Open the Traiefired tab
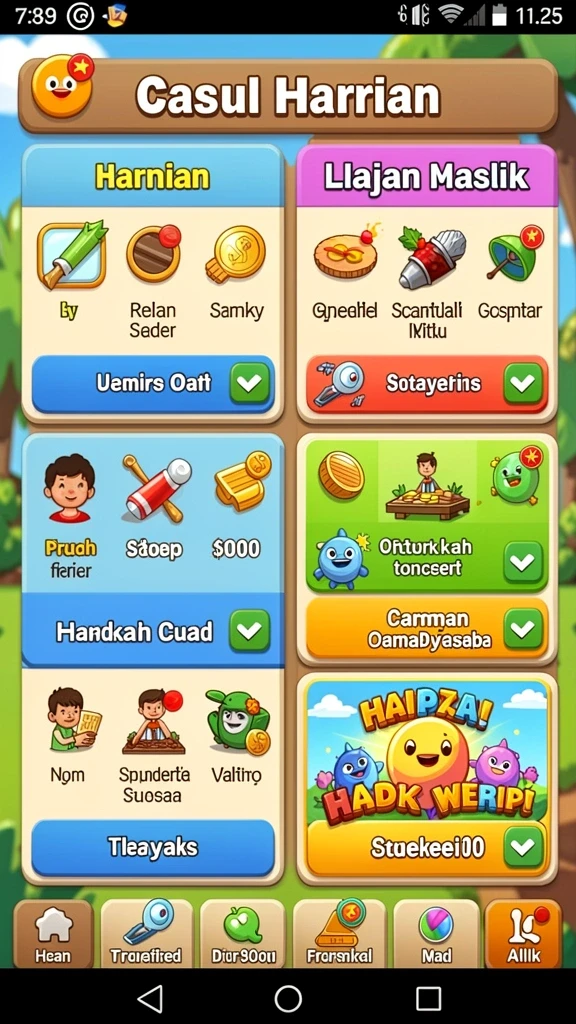576x1024 pixels. pos(146,934)
